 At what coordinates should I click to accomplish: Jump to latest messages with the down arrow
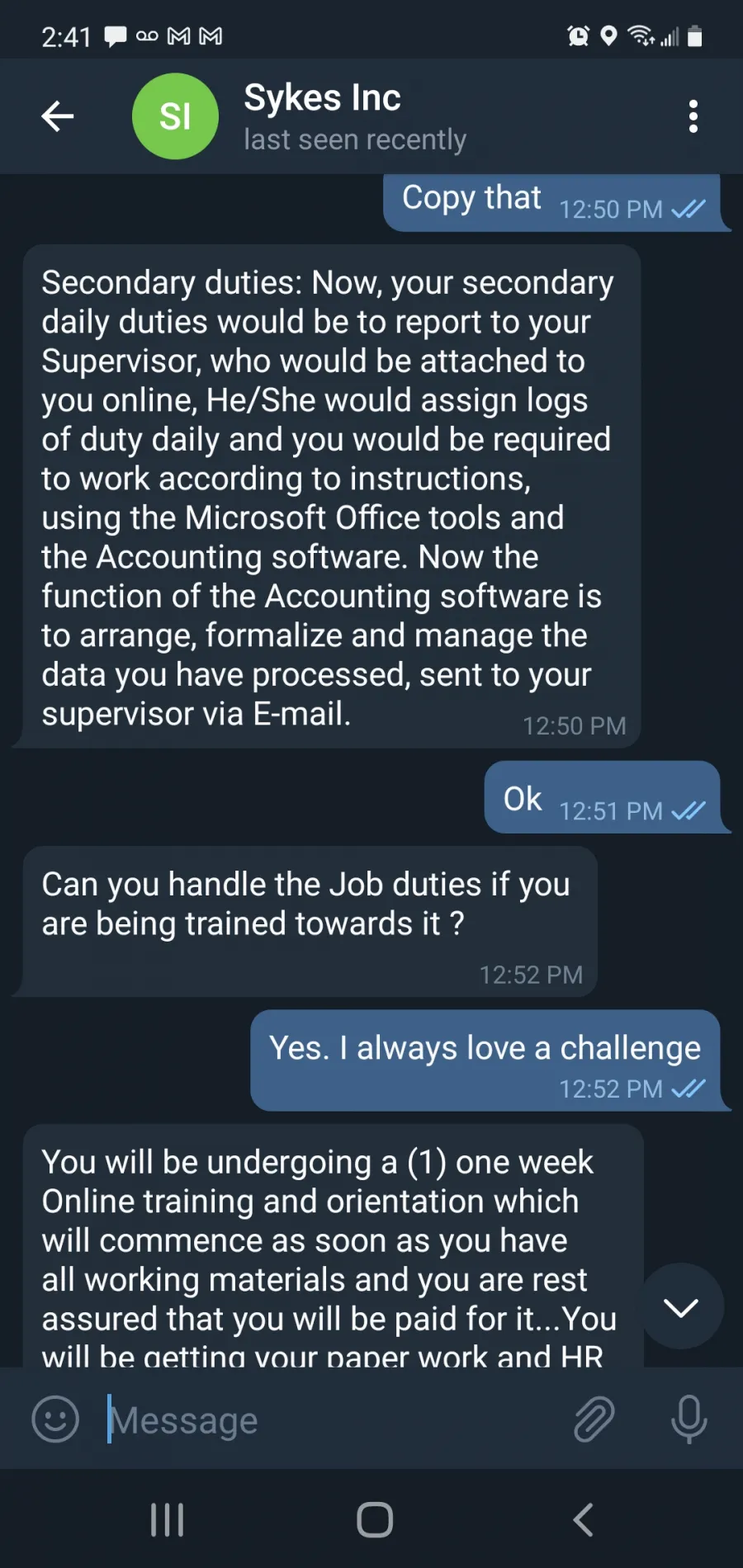click(681, 1306)
